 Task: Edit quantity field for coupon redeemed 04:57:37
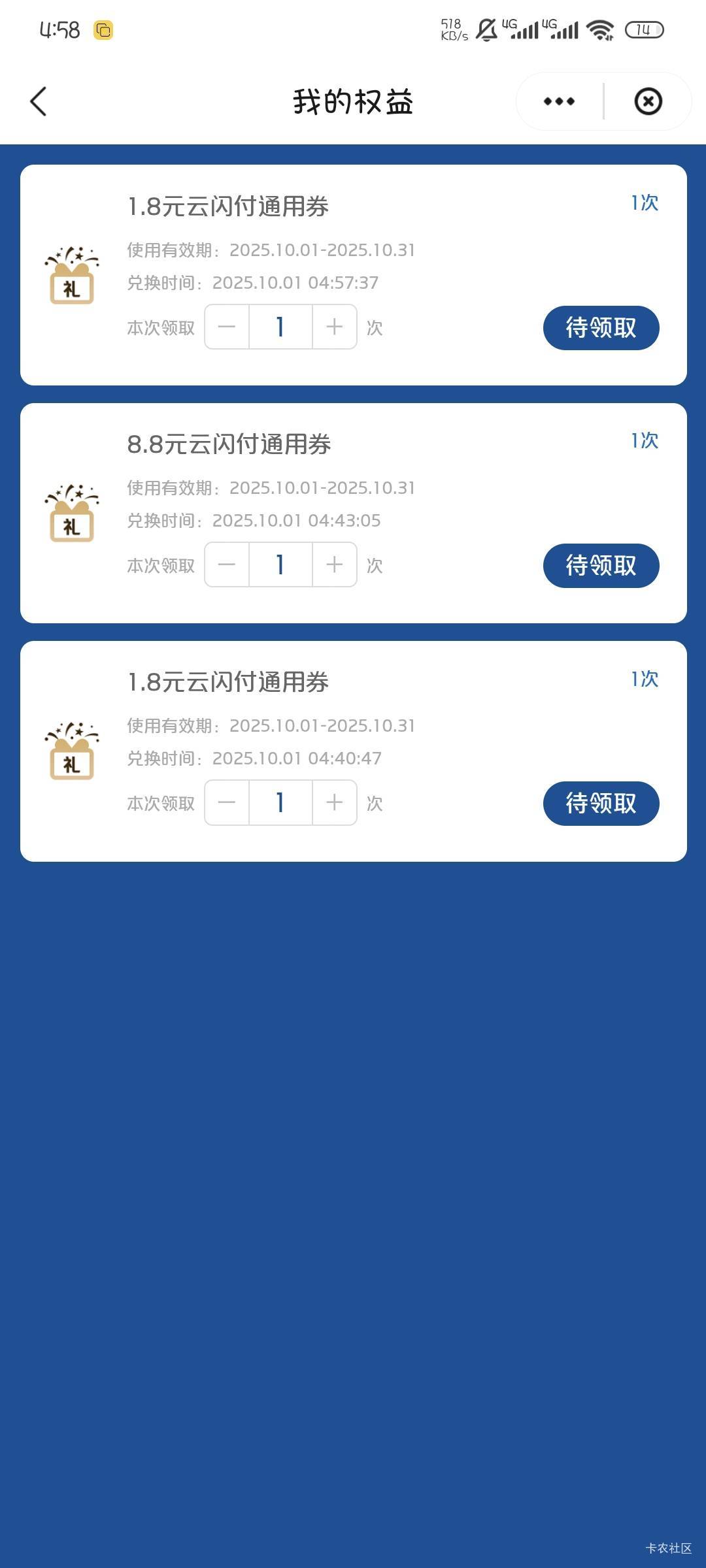point(280,327)
